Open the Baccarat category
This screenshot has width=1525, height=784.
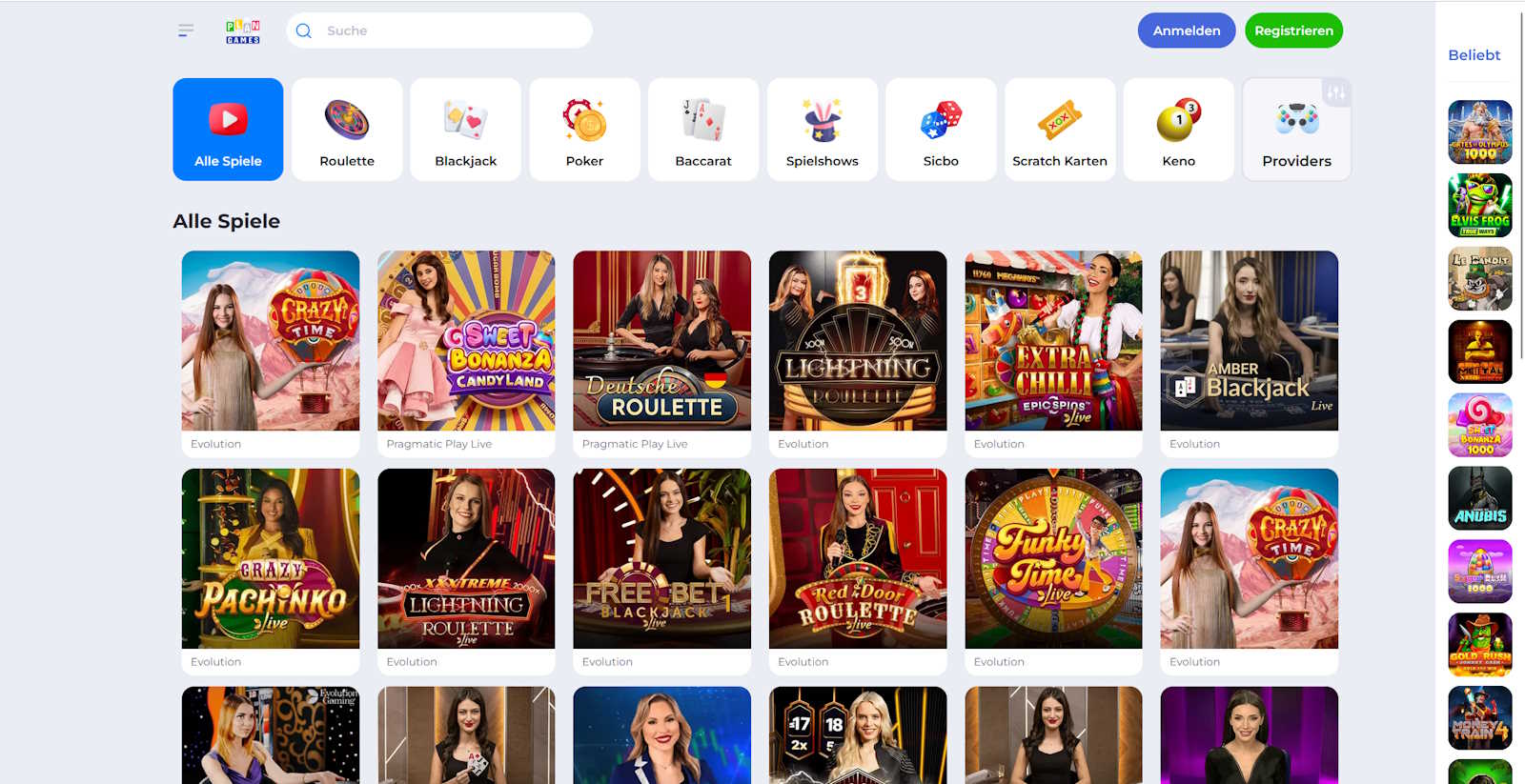(x=703, y=130)
